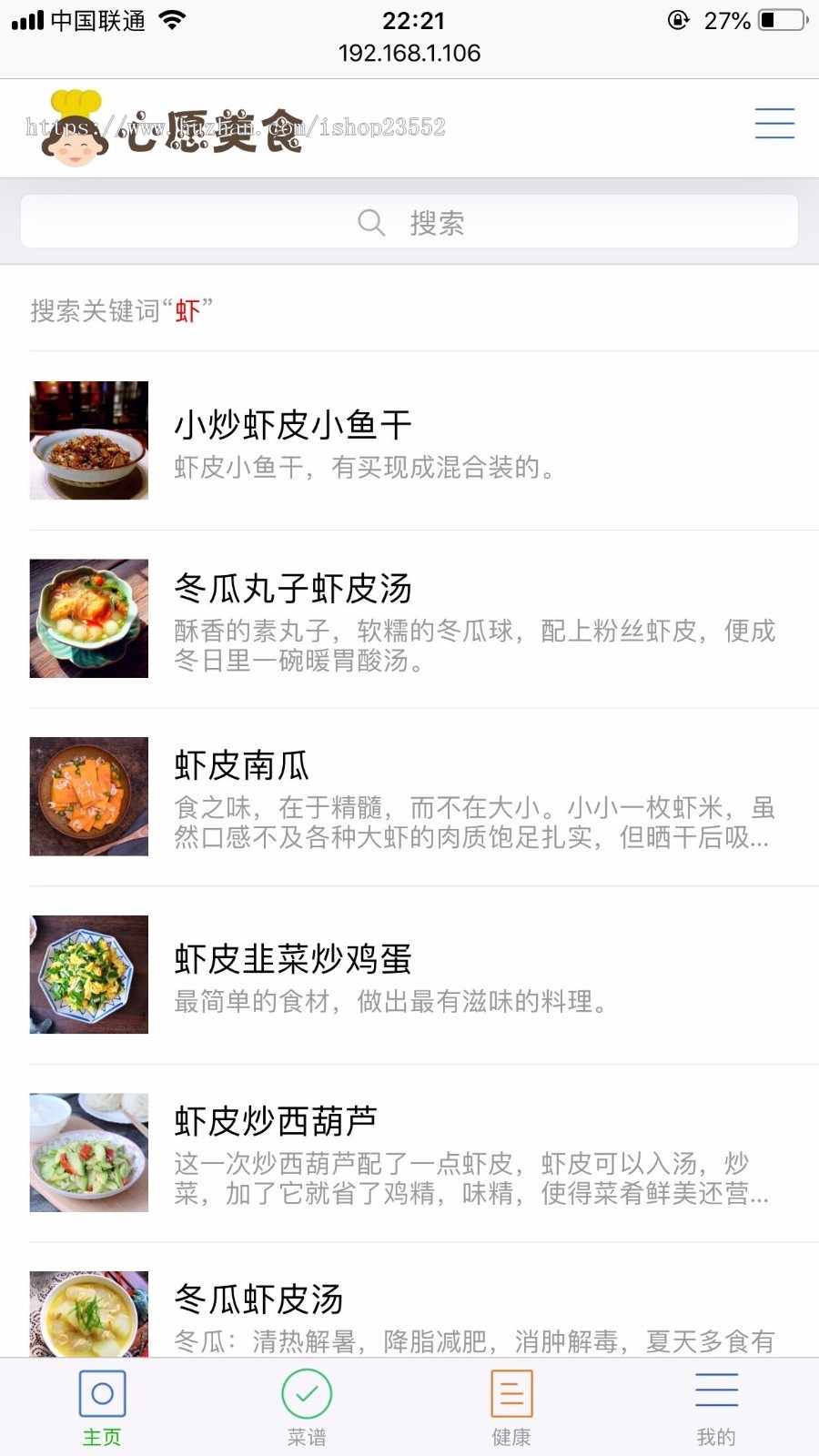This screenshot has width=819, height=1456.
Task: Tap the 菜谱 checkmark icon
Action: point(307,1391)
